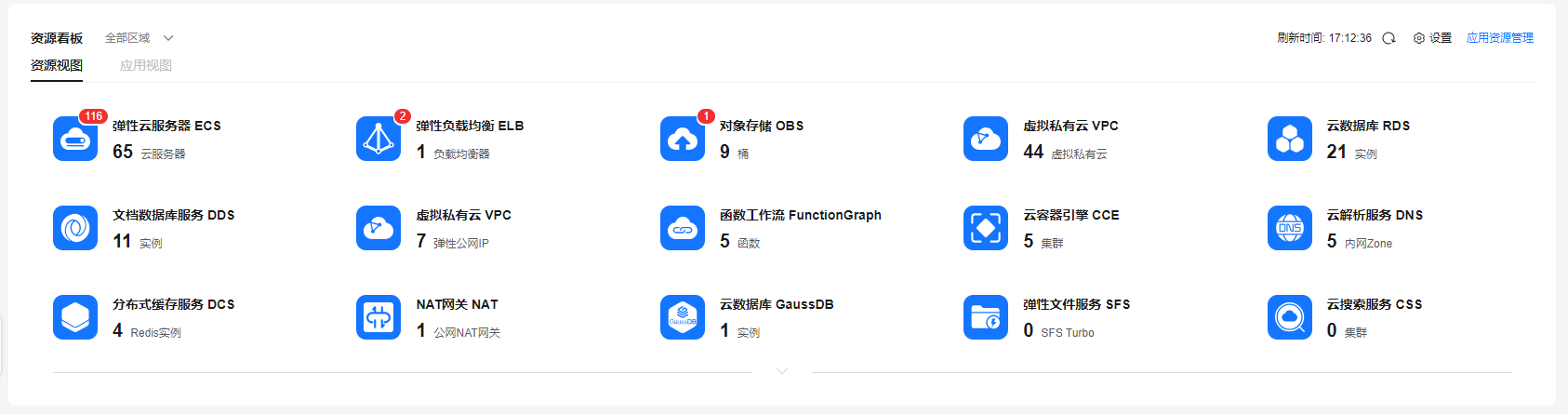Screen dimensions: 1568x414
Task: Open 文档数据库服务 DDS card
Action: (x=173, y=215)
